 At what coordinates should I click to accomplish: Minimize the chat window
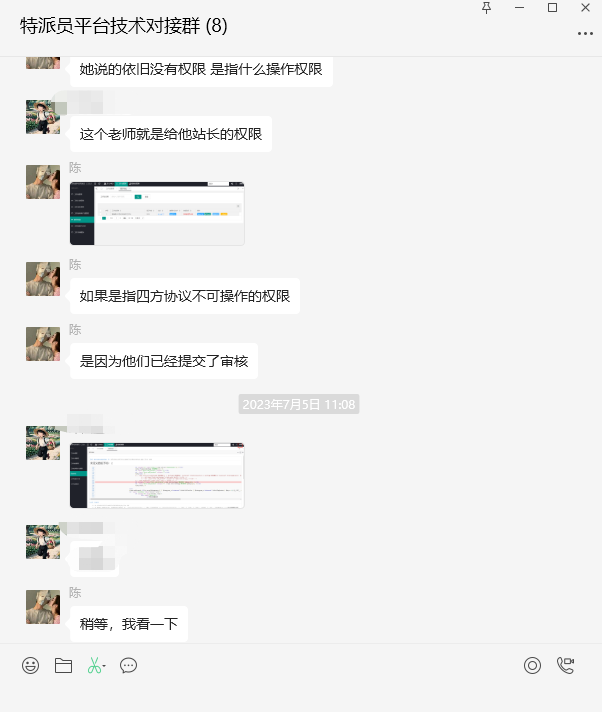point(520,8)
